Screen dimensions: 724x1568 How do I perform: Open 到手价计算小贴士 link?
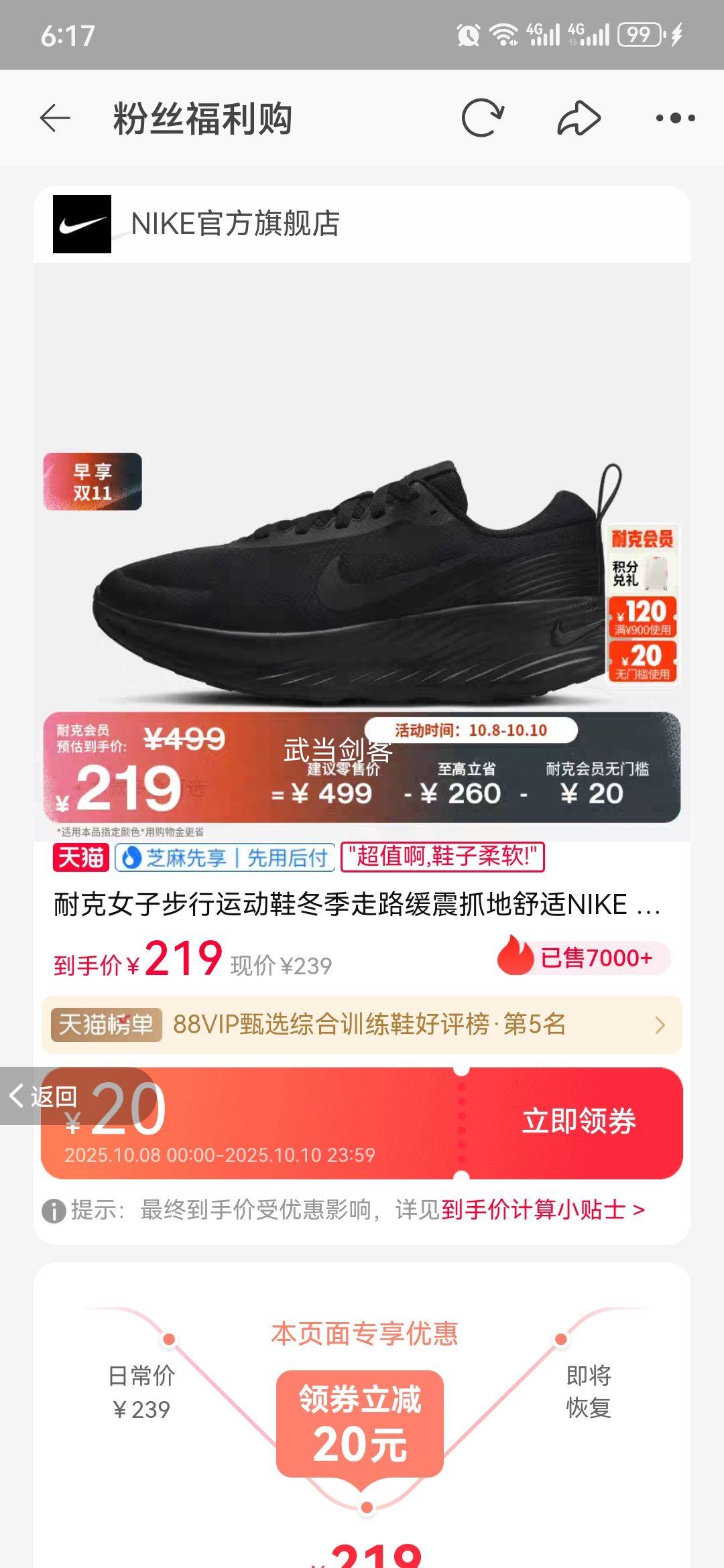[543, 1210]
